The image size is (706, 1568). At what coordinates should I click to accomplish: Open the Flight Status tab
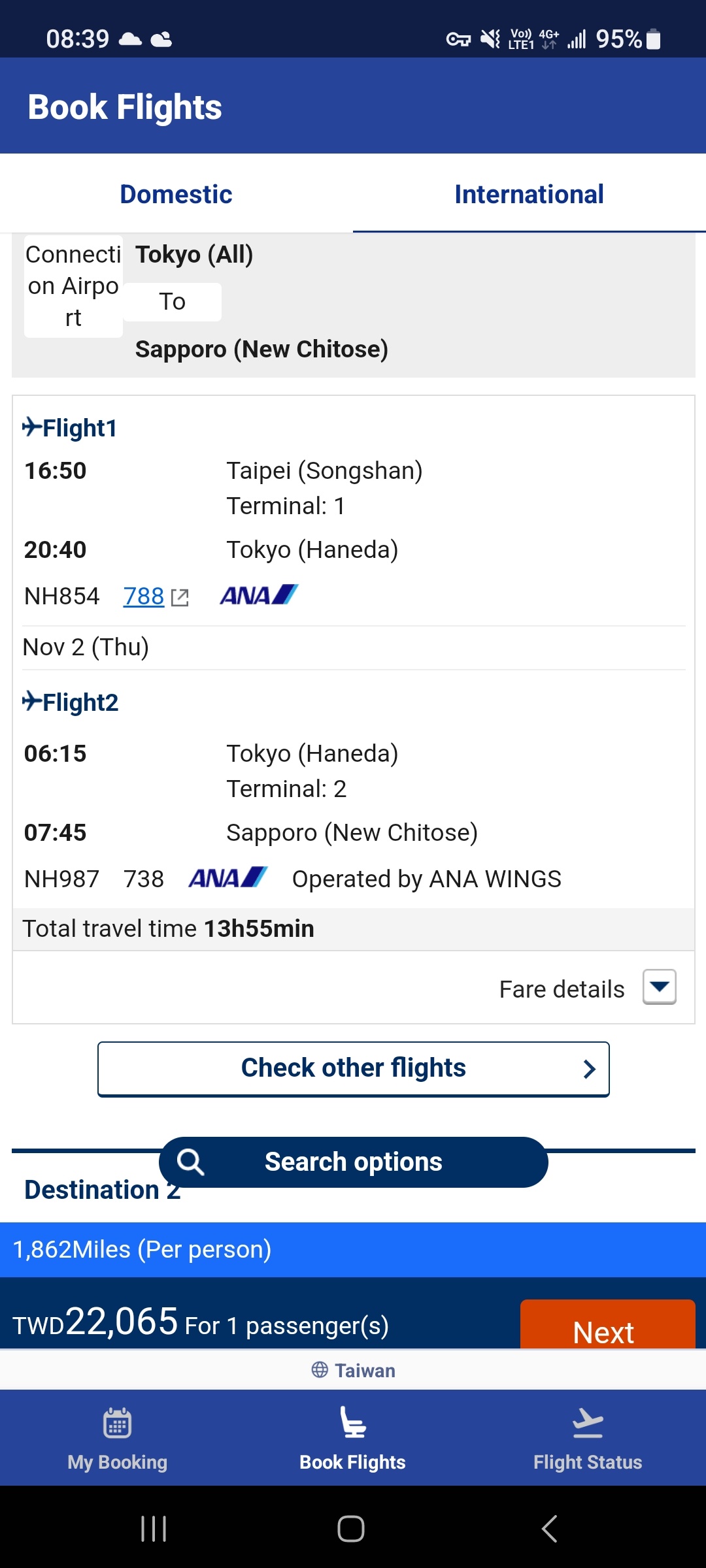point(588,1438)
